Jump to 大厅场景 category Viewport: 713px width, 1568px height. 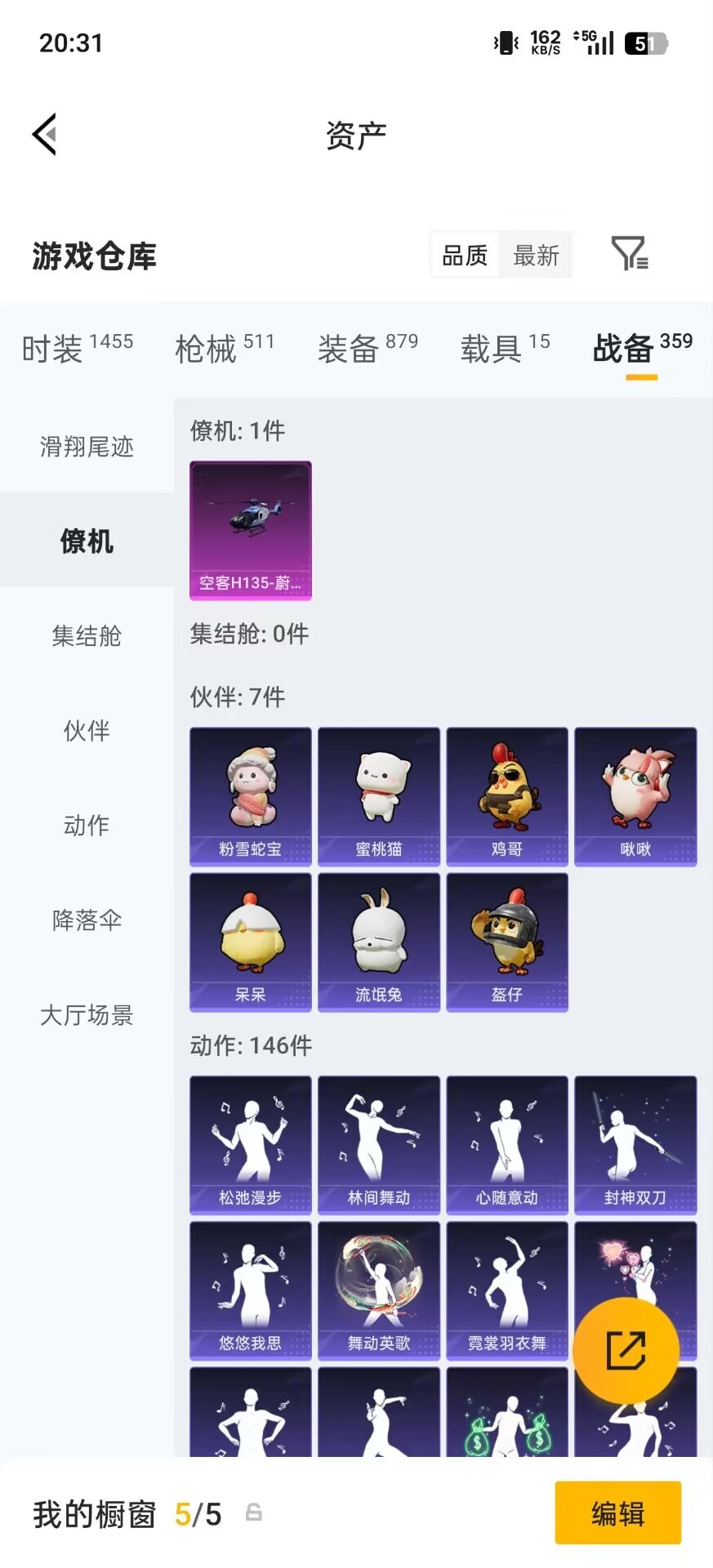tap(87, 1015)
